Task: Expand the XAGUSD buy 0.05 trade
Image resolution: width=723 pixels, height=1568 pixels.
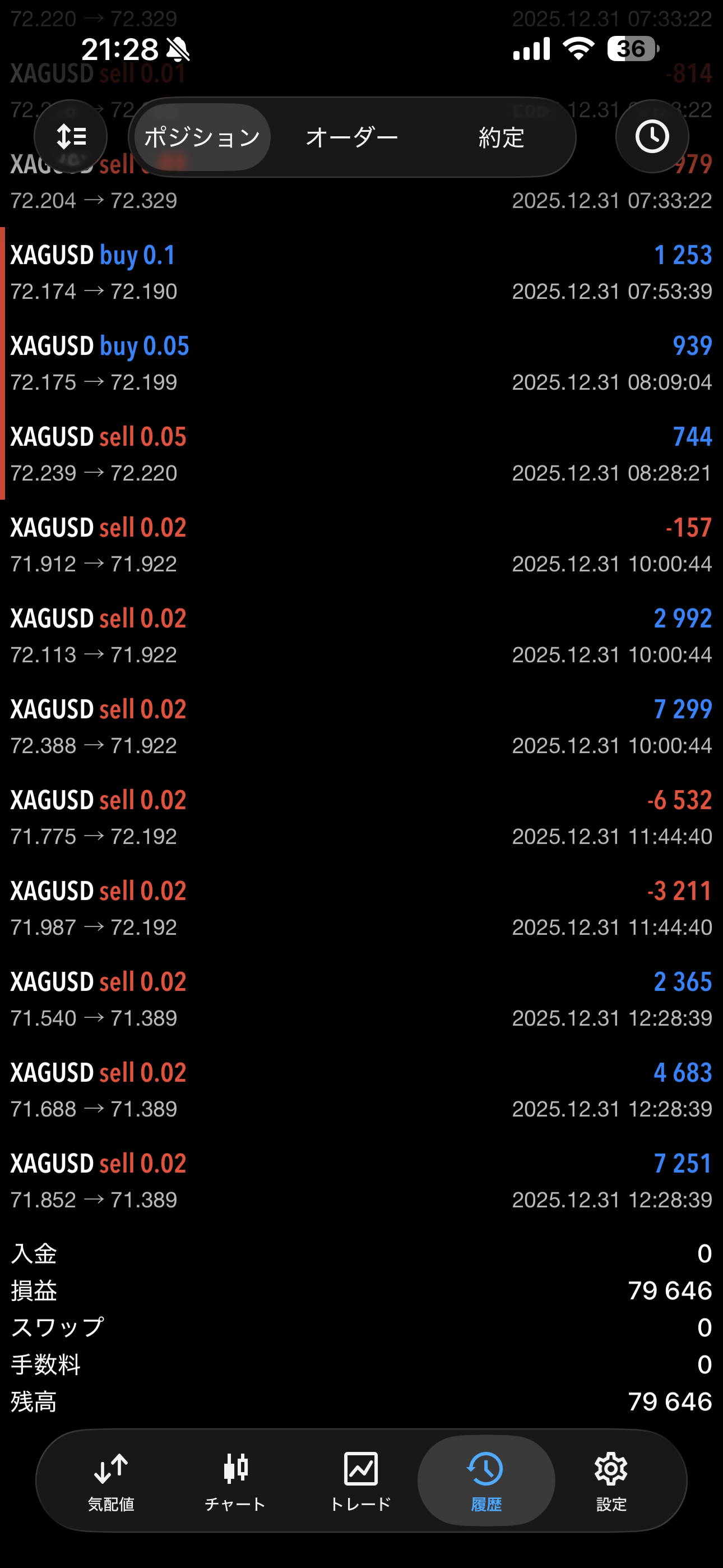Action: 361,363
